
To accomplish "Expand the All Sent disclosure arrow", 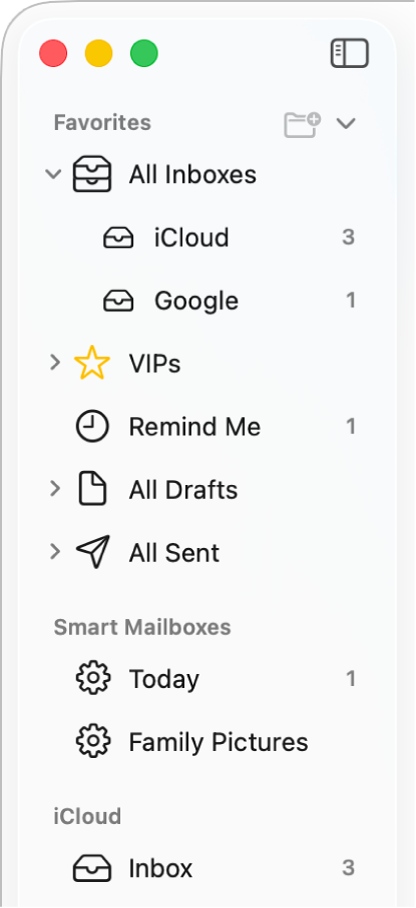I will pyautogui.click(x=55, y=552).
